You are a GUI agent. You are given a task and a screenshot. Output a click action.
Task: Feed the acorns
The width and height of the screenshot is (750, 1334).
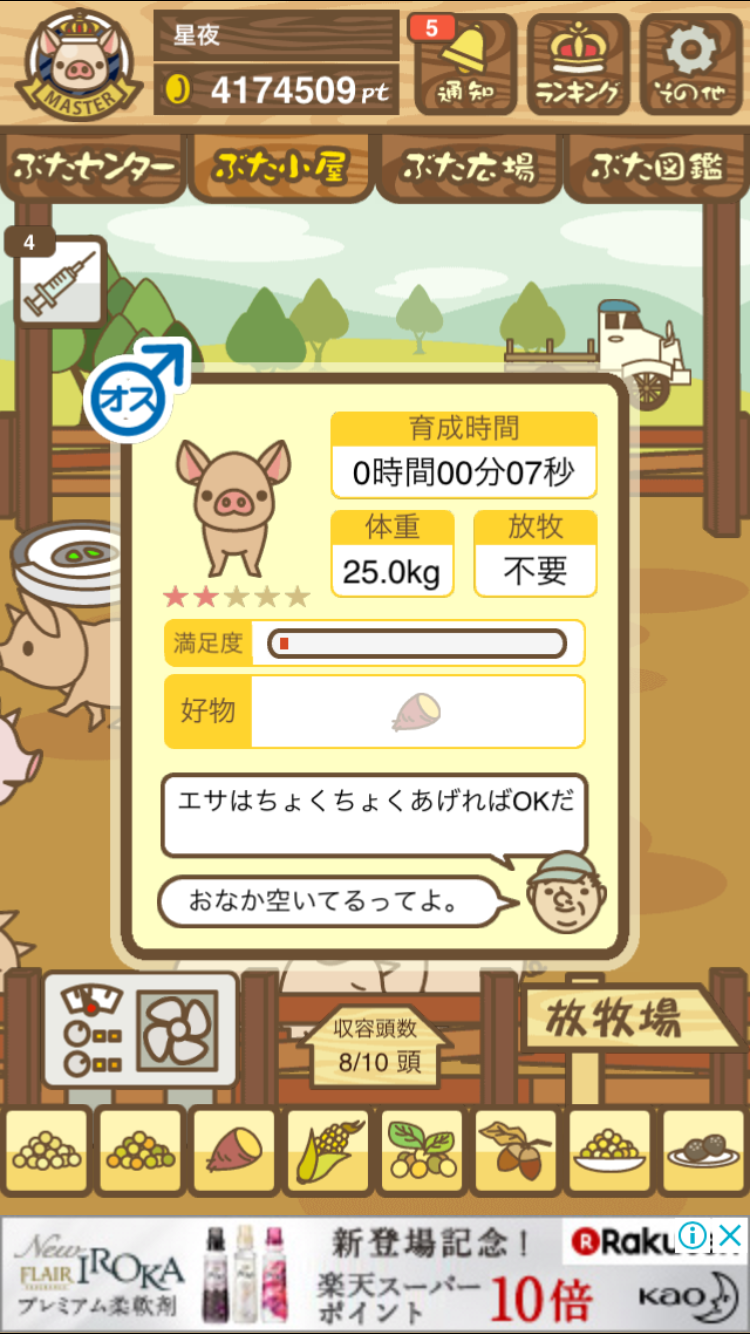(516, 1153)
